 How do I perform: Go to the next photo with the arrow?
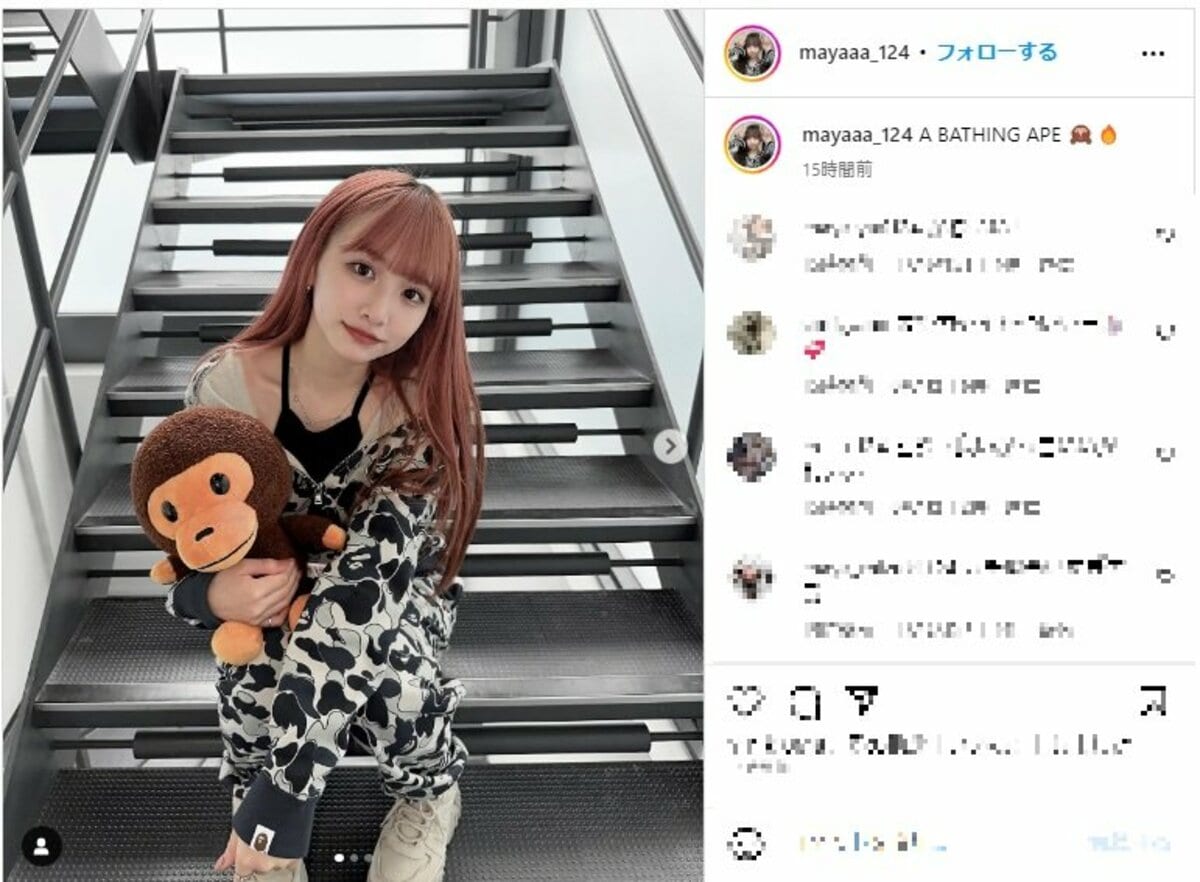coord(671,446)
